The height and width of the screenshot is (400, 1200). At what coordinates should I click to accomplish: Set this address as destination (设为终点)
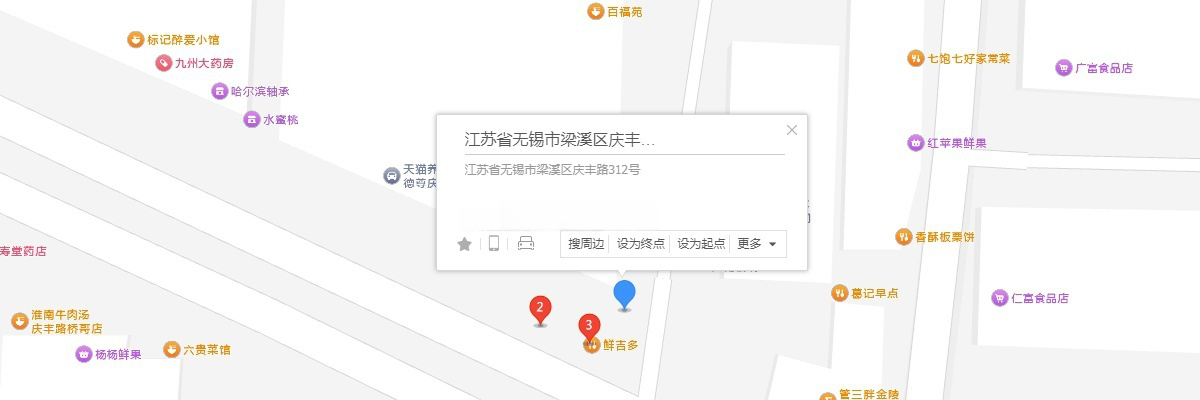tap(640, 244)
